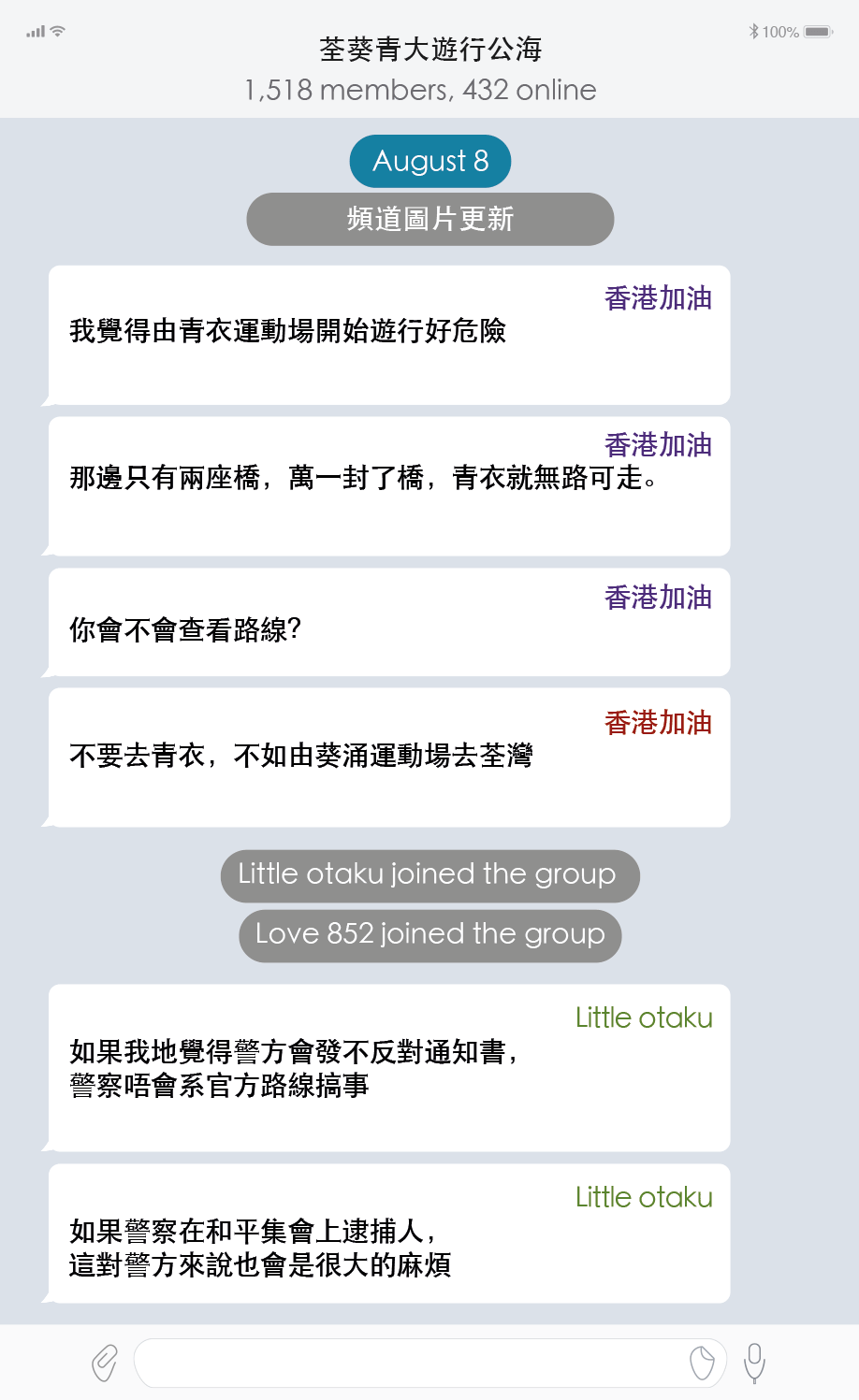Open Little otaku's profile from 如果我地覺得 message
The width and height of the screenshot is (859, 1400).
click(644, 1018)
